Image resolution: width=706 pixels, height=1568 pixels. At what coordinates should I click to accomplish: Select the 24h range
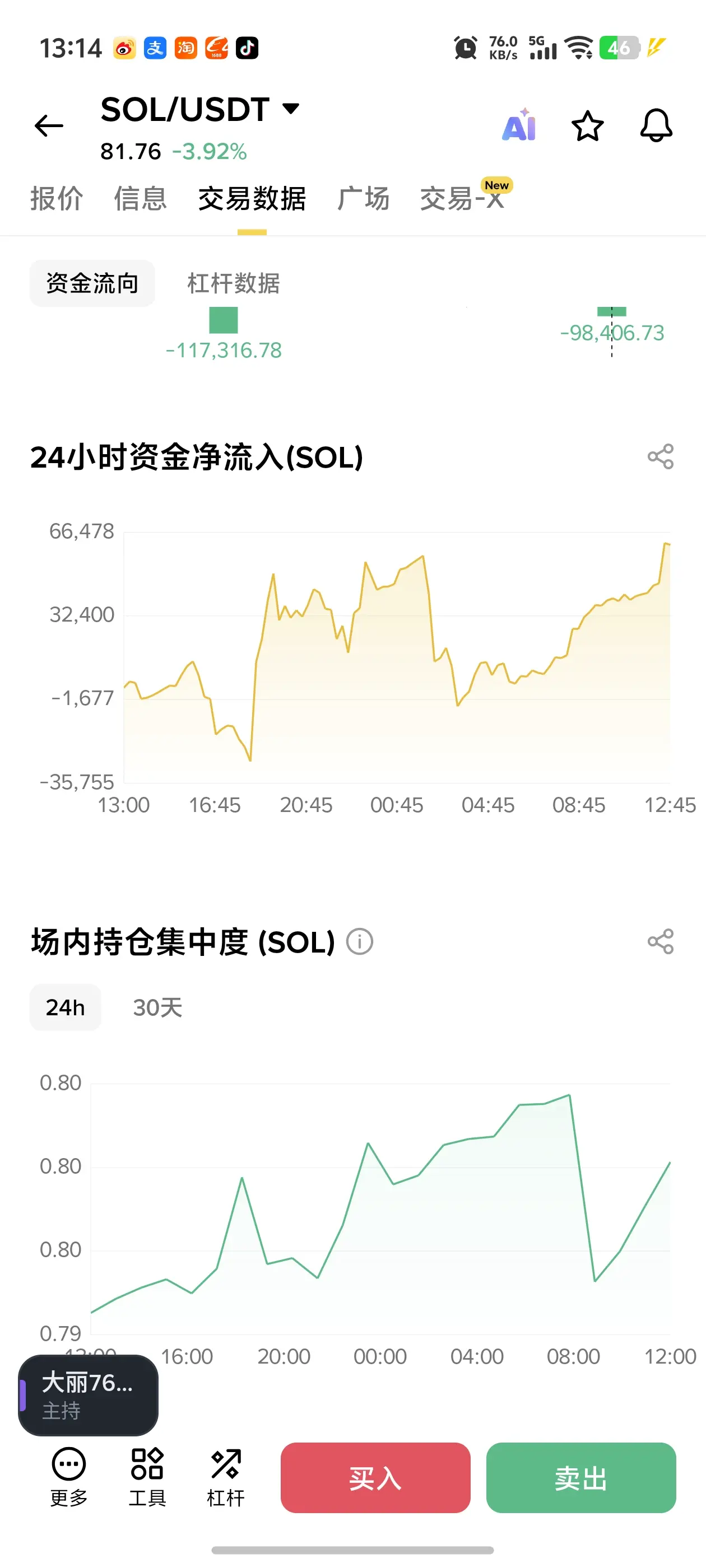click(65, 1007)
